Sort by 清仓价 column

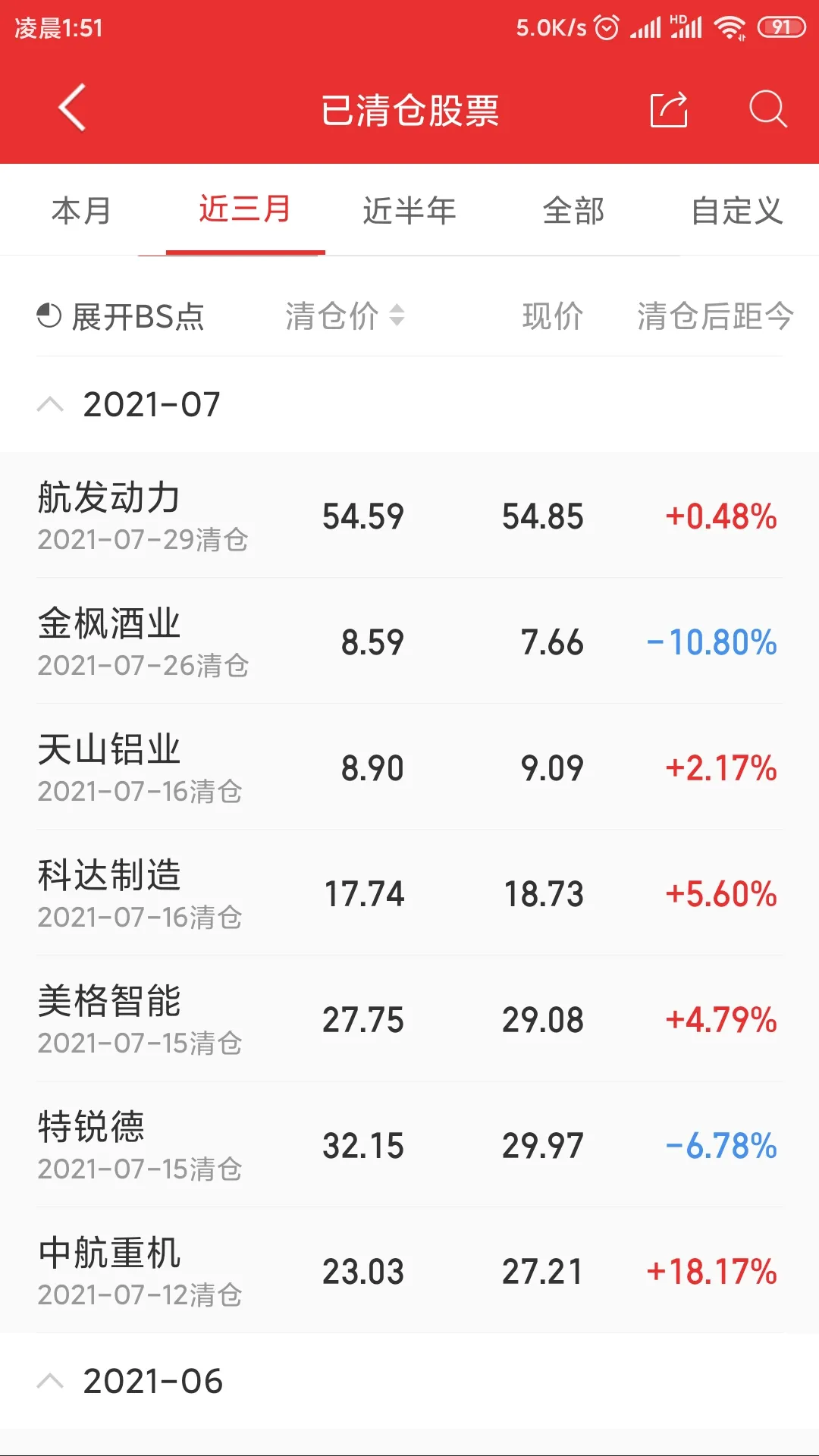[345, 316]
